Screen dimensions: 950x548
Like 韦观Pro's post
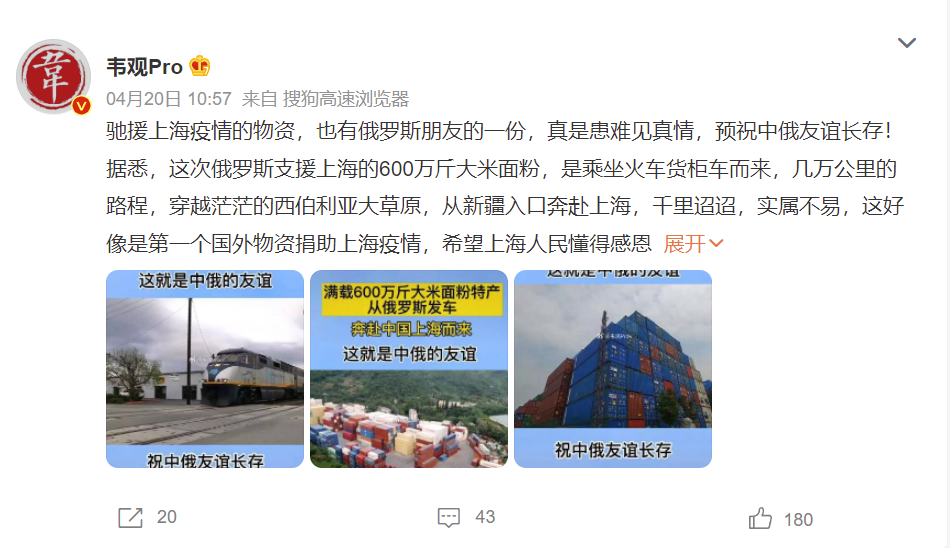tap(780, 519)
